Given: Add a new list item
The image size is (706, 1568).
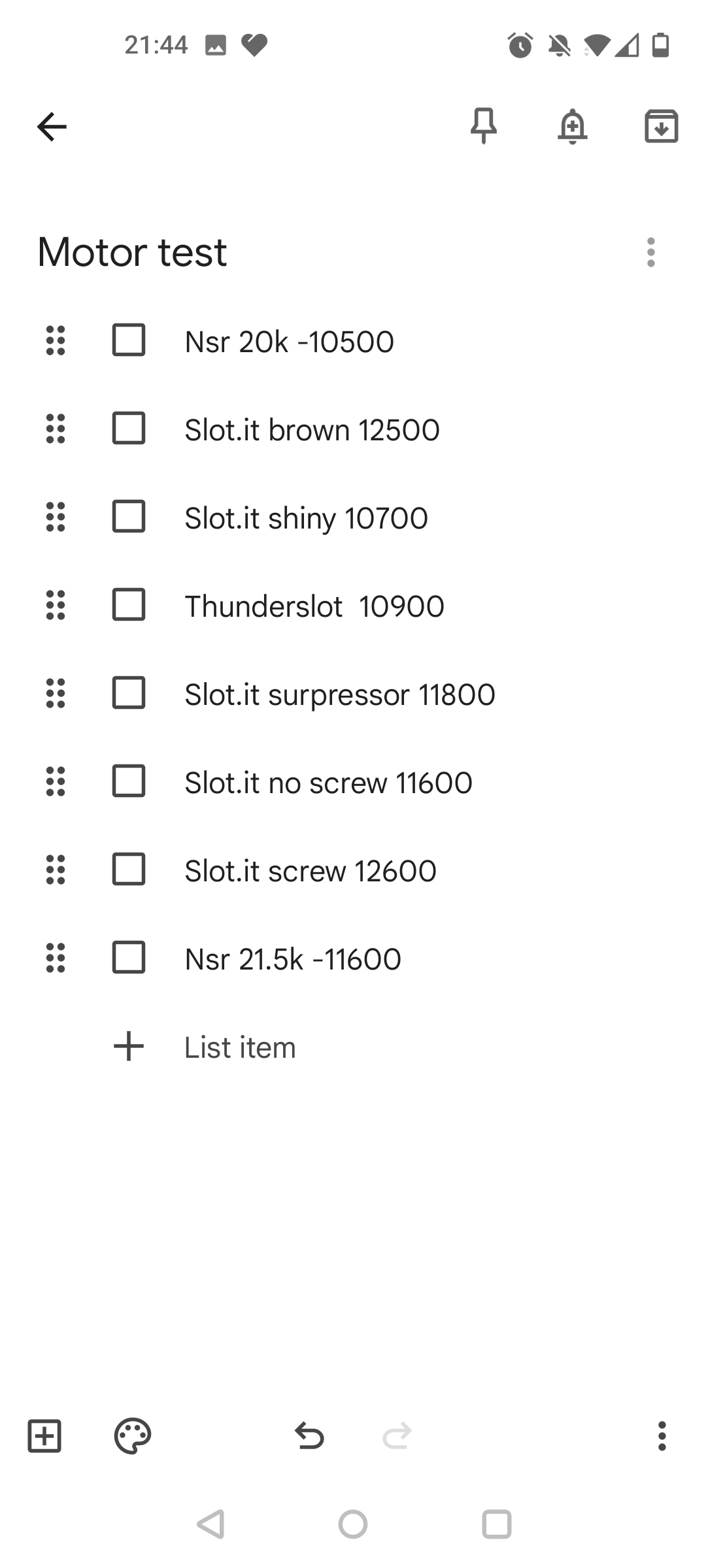Looking at the screenshot, I should 239,1047.
